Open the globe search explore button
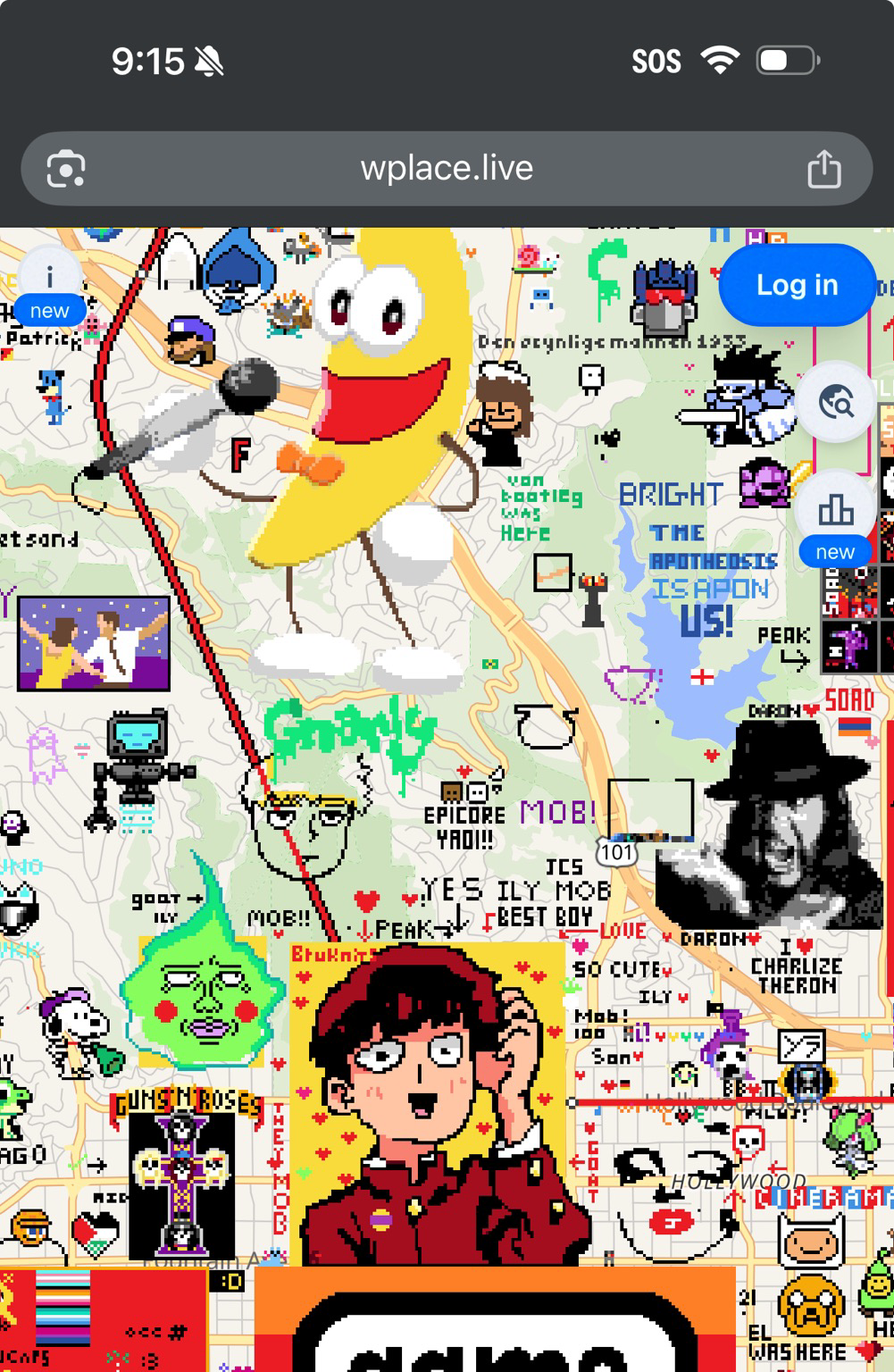894x1372 pixels. (x=836, y=403)
